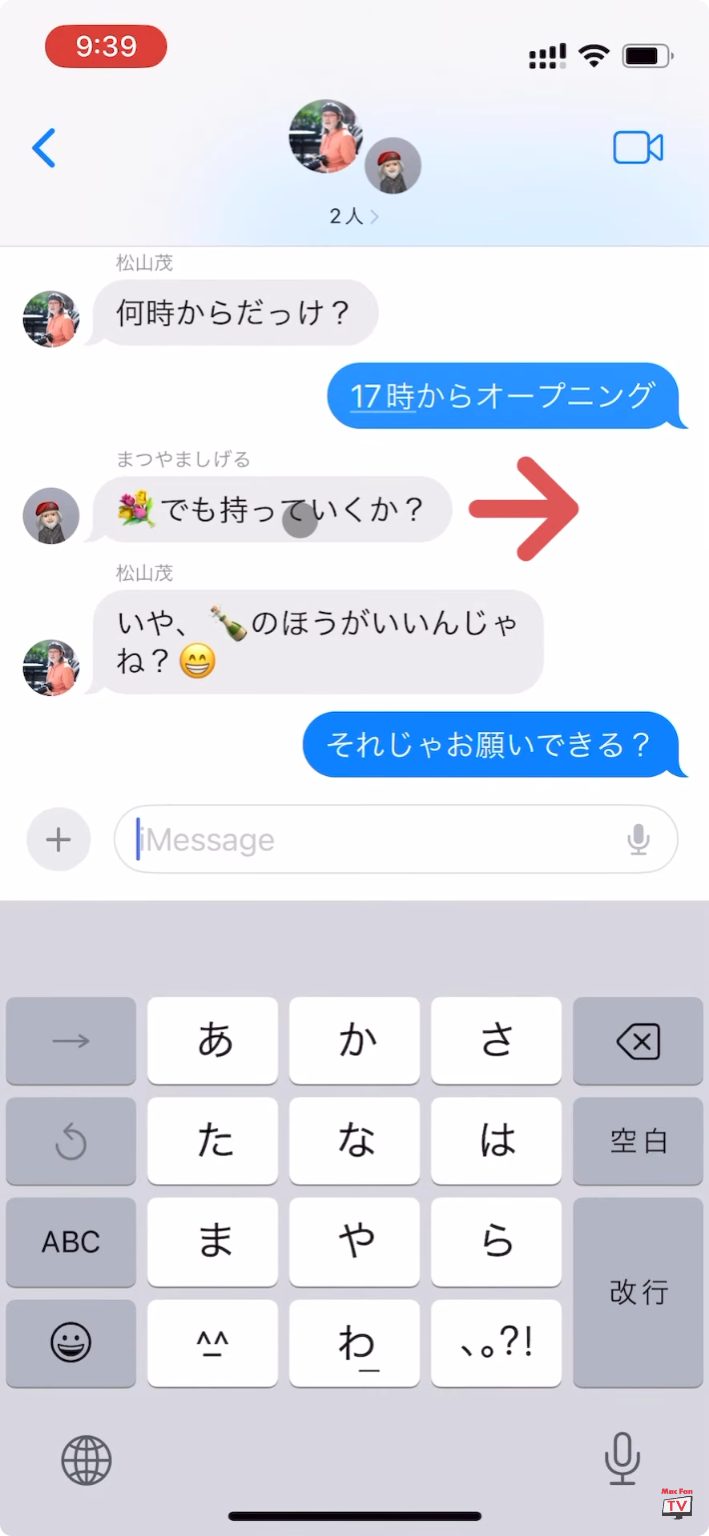Type the か key

(x=355, y=1041)
